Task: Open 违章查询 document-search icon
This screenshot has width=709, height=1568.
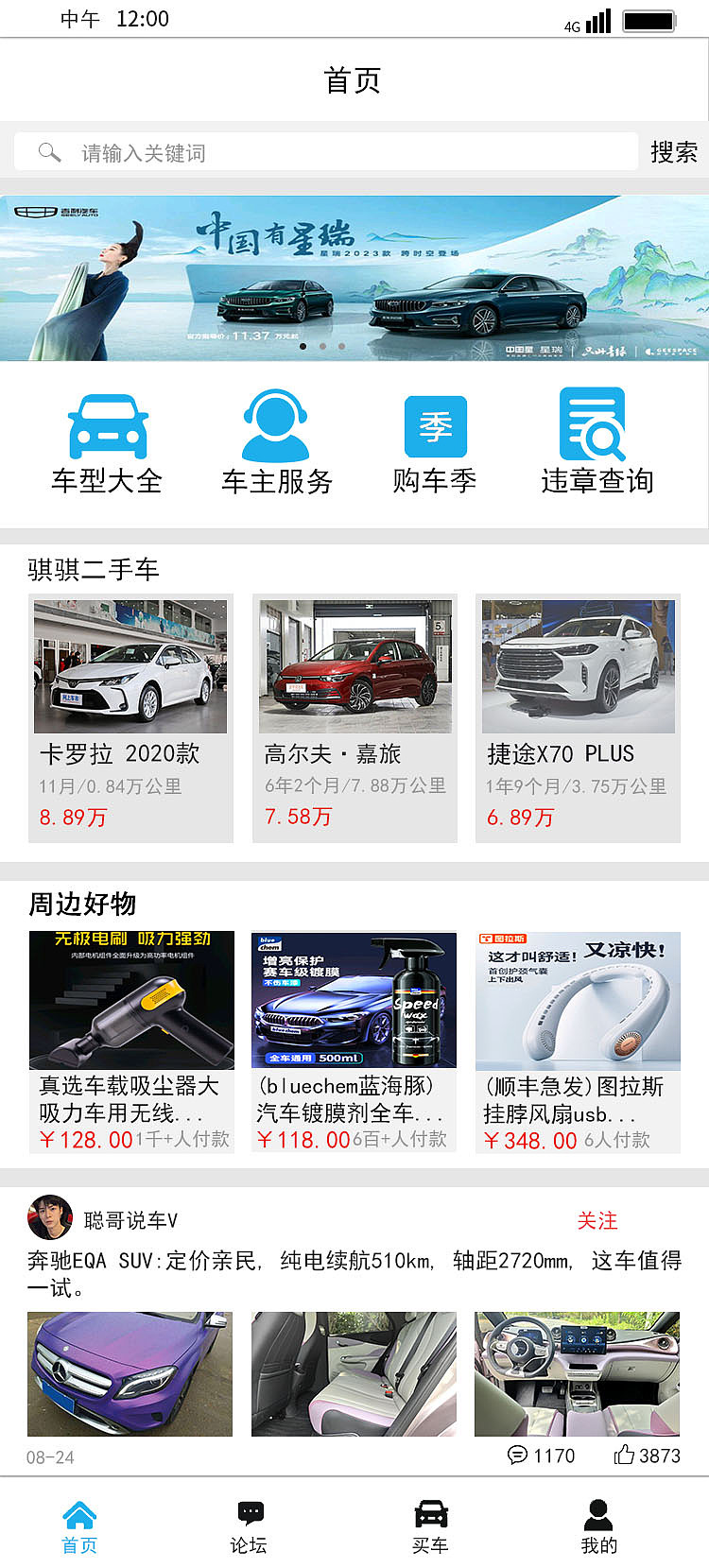Action: point(594,425)
